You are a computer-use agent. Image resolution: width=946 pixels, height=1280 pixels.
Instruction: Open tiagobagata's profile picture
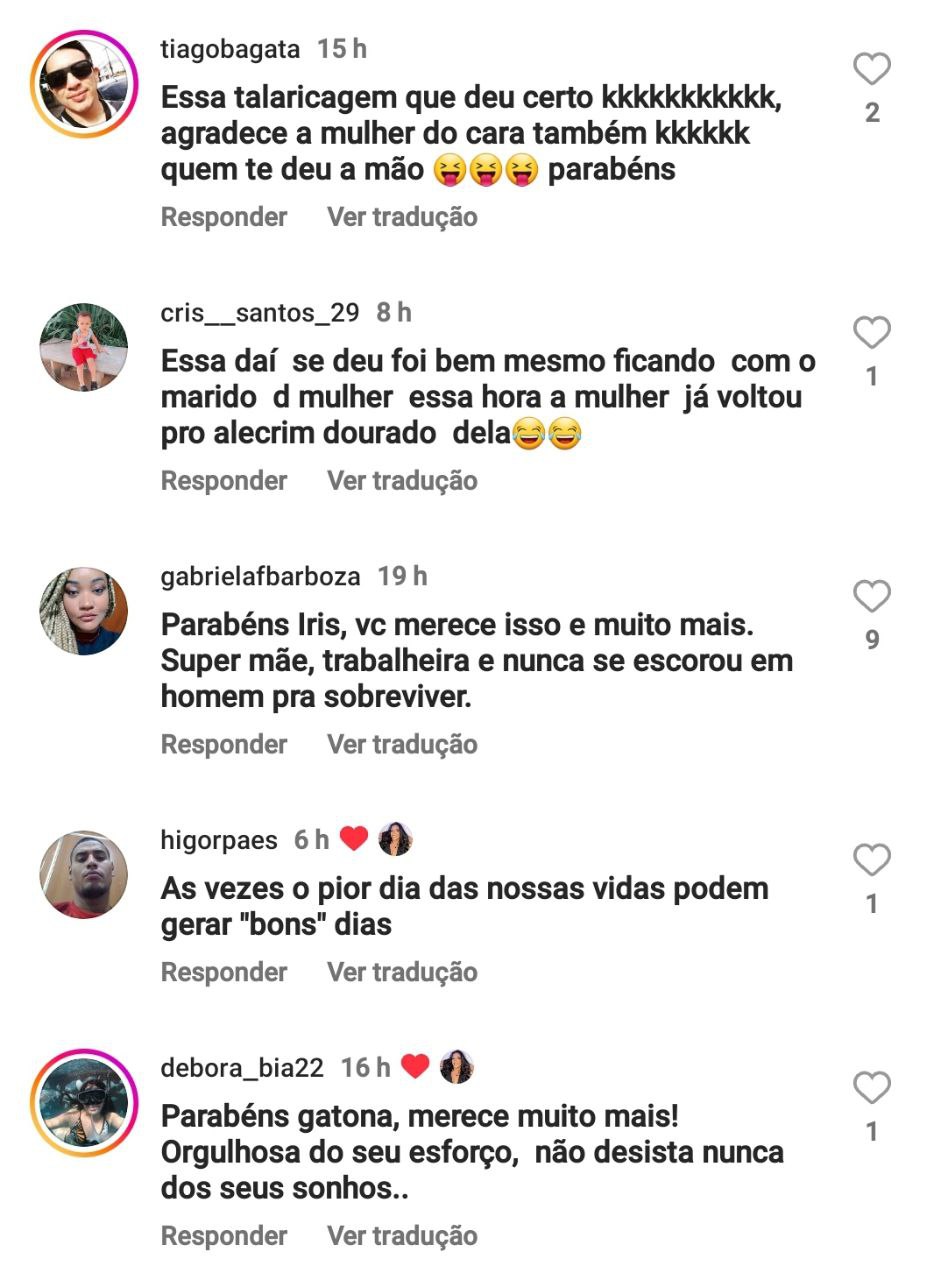(x=84, y=84)
